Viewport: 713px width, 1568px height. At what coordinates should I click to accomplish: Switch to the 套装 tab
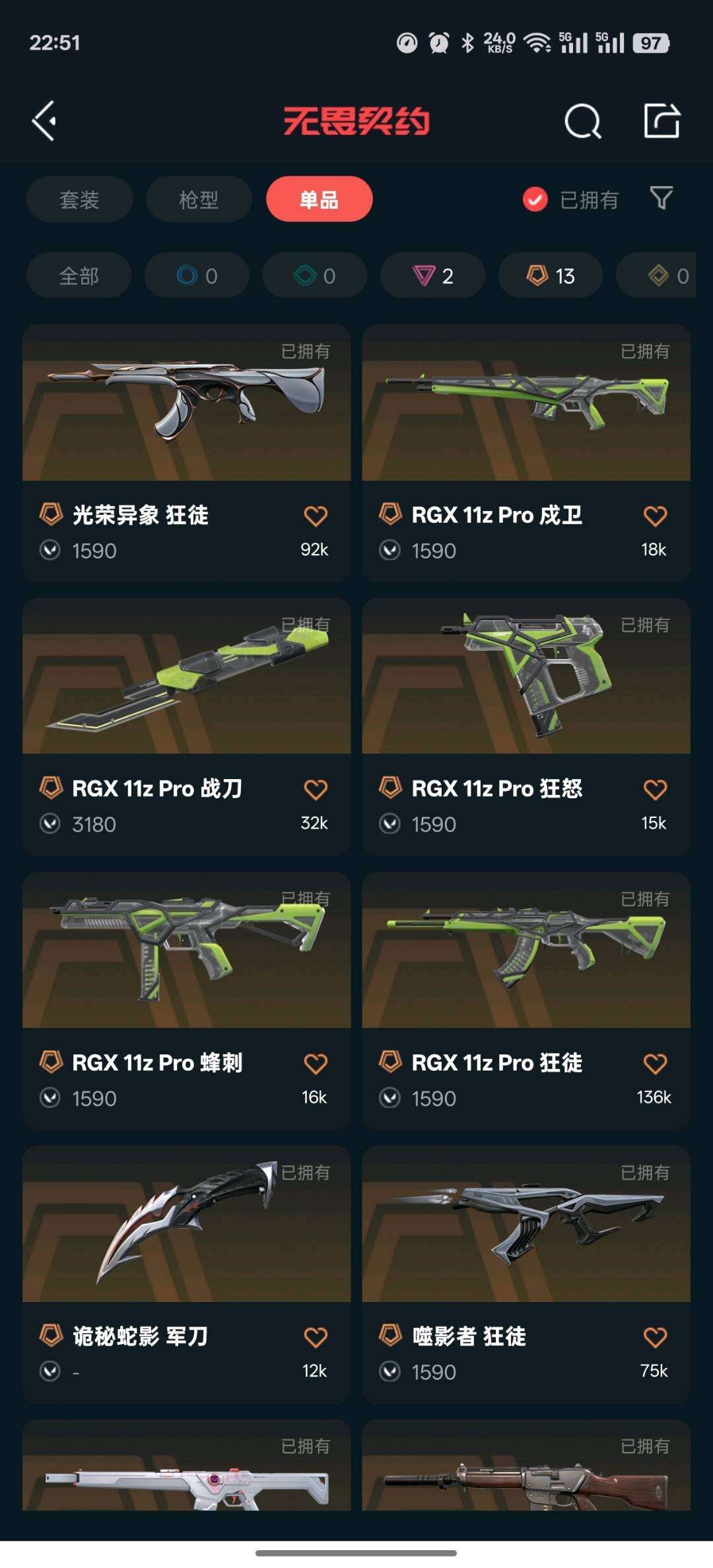tap(79, 199)
